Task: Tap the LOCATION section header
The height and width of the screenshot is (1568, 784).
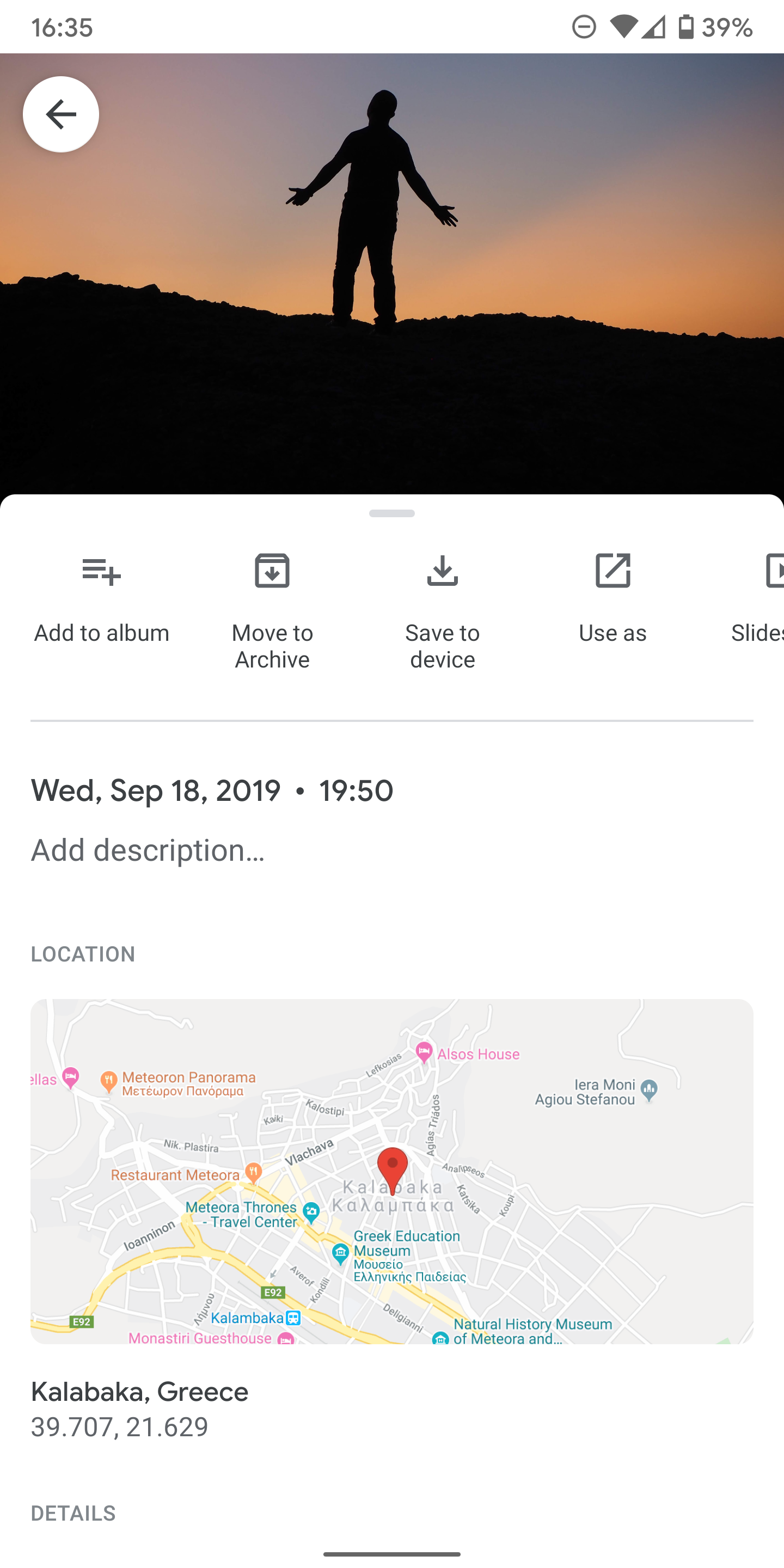Action: pos(83,953)
